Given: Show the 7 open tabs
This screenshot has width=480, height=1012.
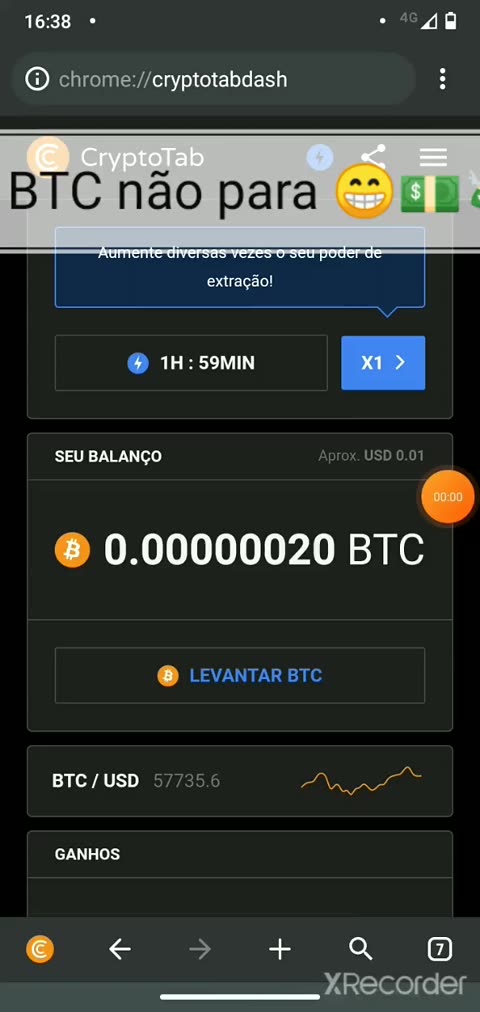Looking at the screenshot, I should point(440,949).
